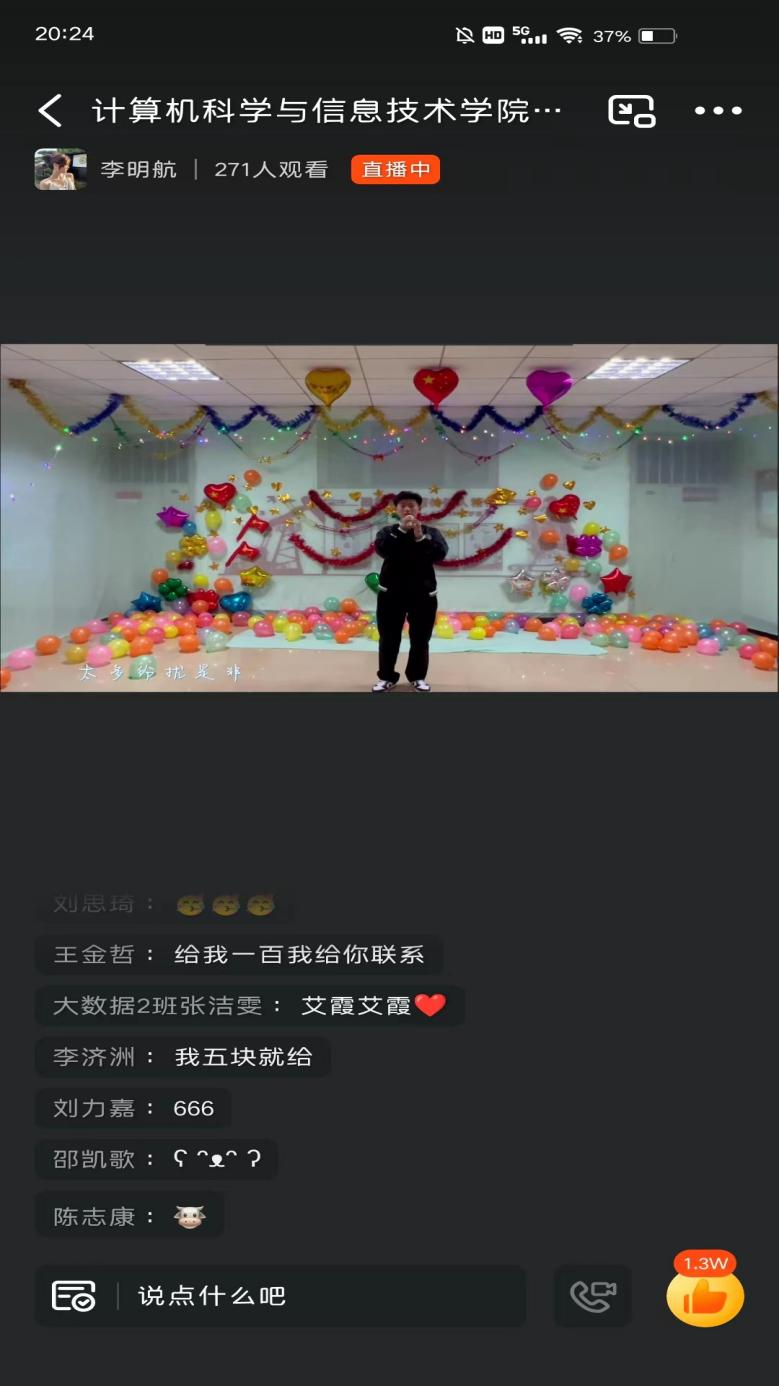Go back from the live stream
The image size is (779, 1386).
(x=50, y=111)
